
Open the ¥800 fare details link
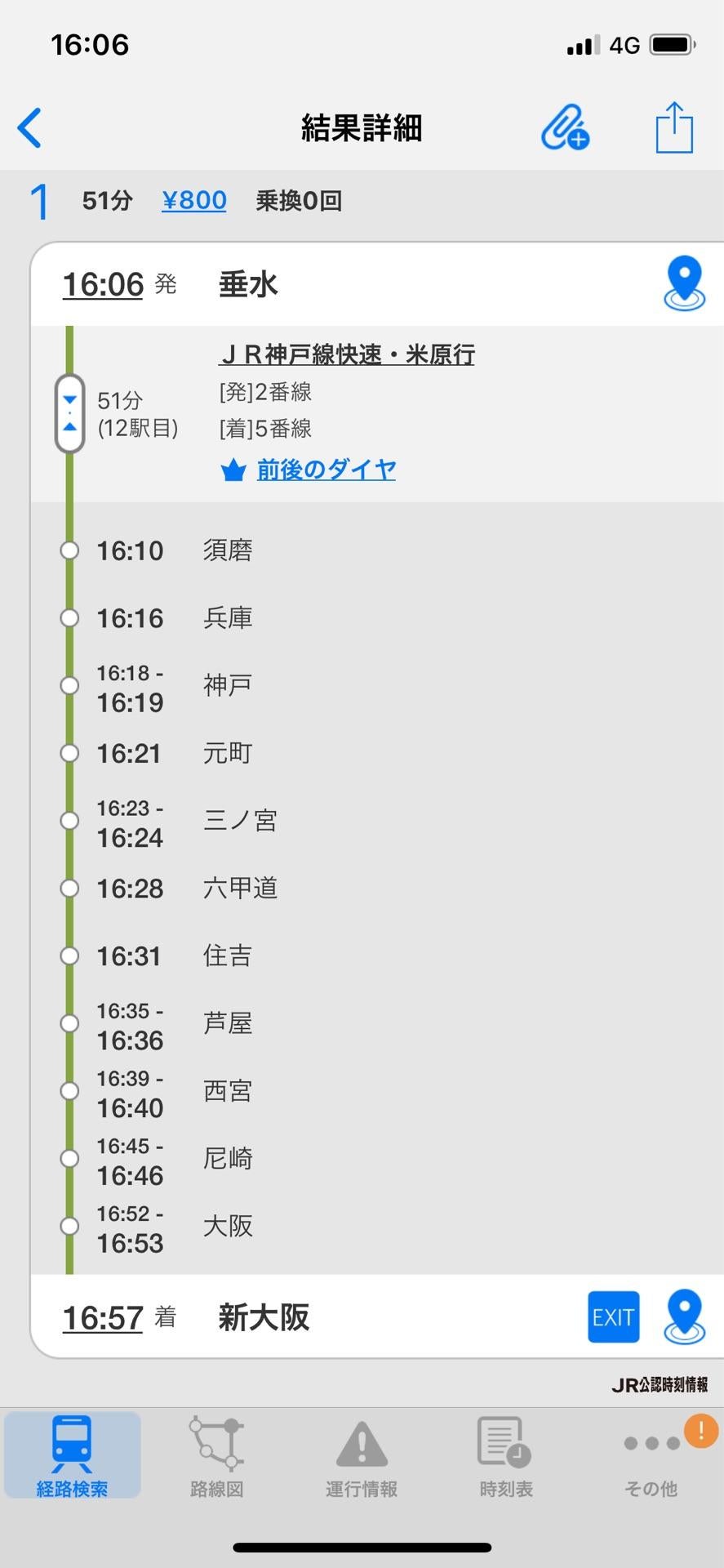click(193, 199)
